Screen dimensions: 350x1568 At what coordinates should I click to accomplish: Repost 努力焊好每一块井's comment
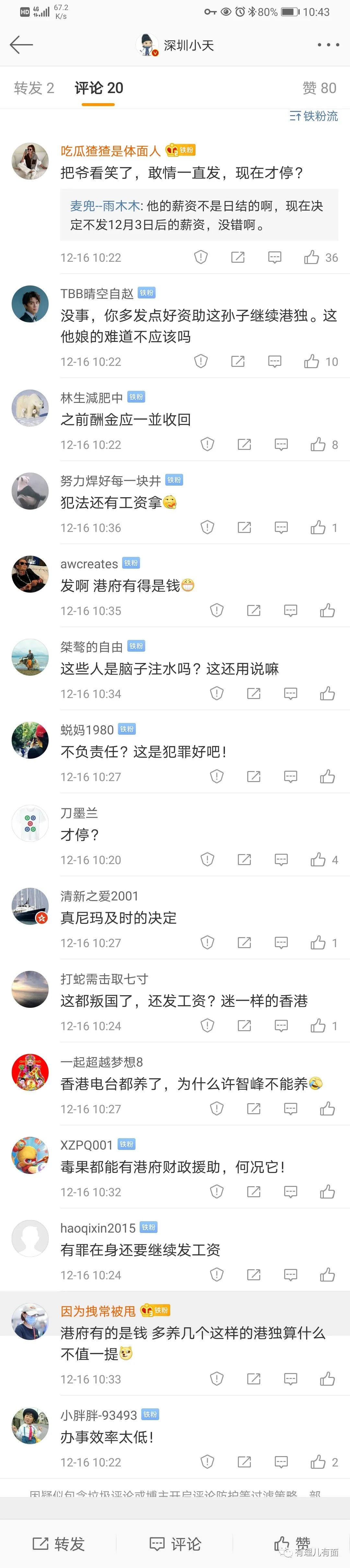pos(244,528)
